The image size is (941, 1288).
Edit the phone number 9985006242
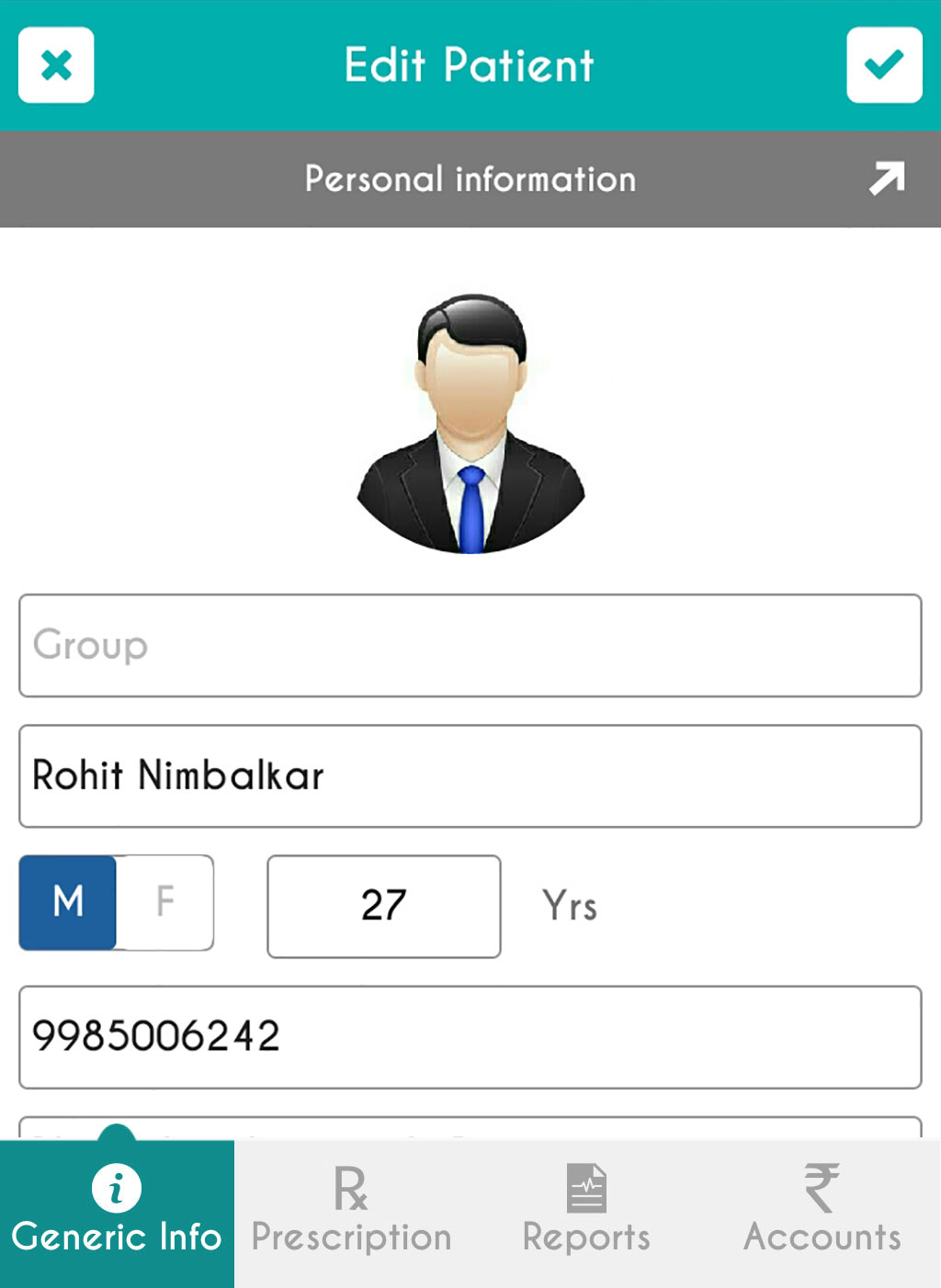point(470,1036)
